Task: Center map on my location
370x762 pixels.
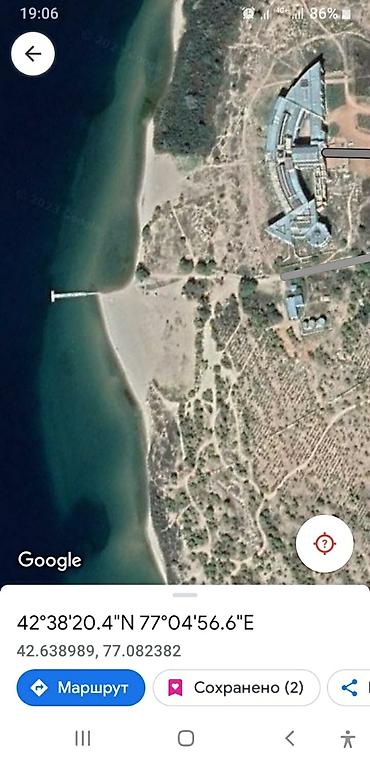Action: click(x=325, y=543)
